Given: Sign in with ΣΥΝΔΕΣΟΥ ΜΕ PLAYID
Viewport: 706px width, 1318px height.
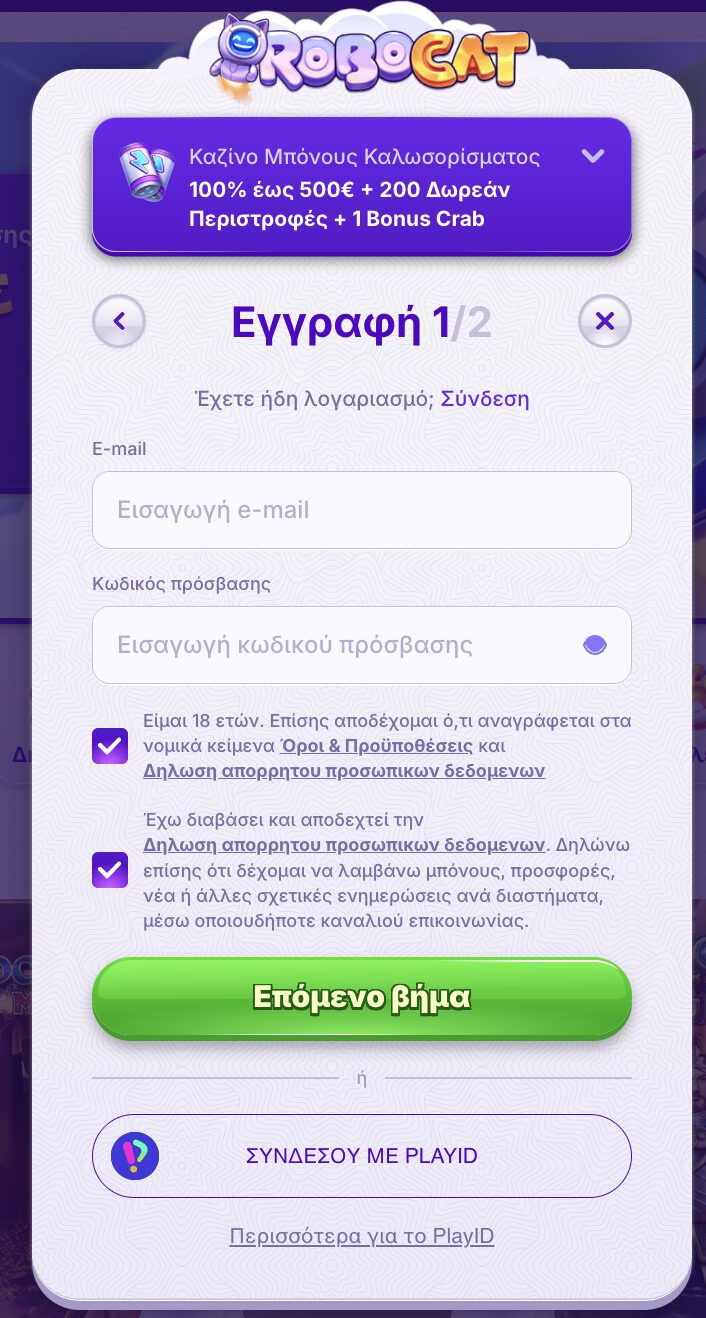Looking at the screenshot, I should (x=361, y=1156).
